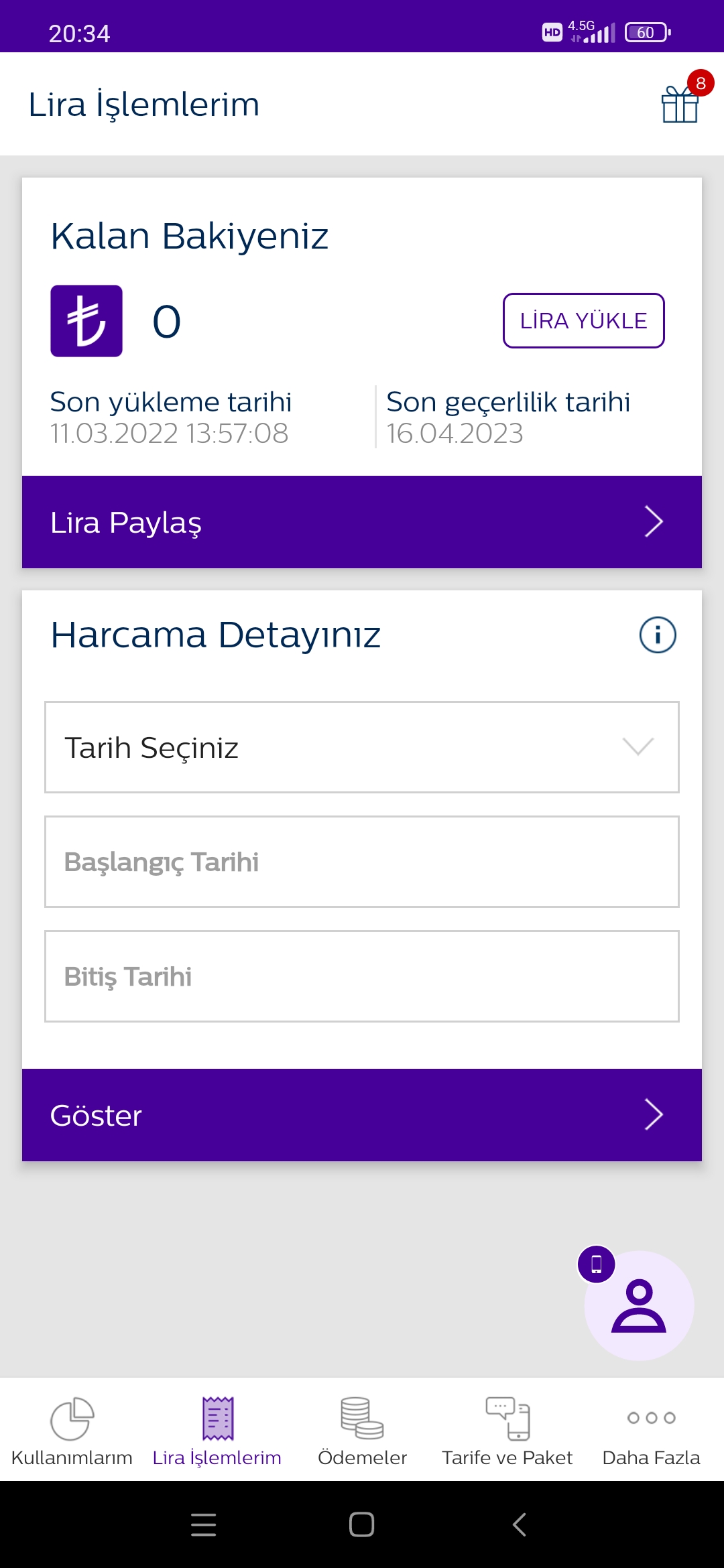Go back with the system back button
Image resolution: width=724 pixels, height=1568 pixels.
click(x=520, y=1524)
